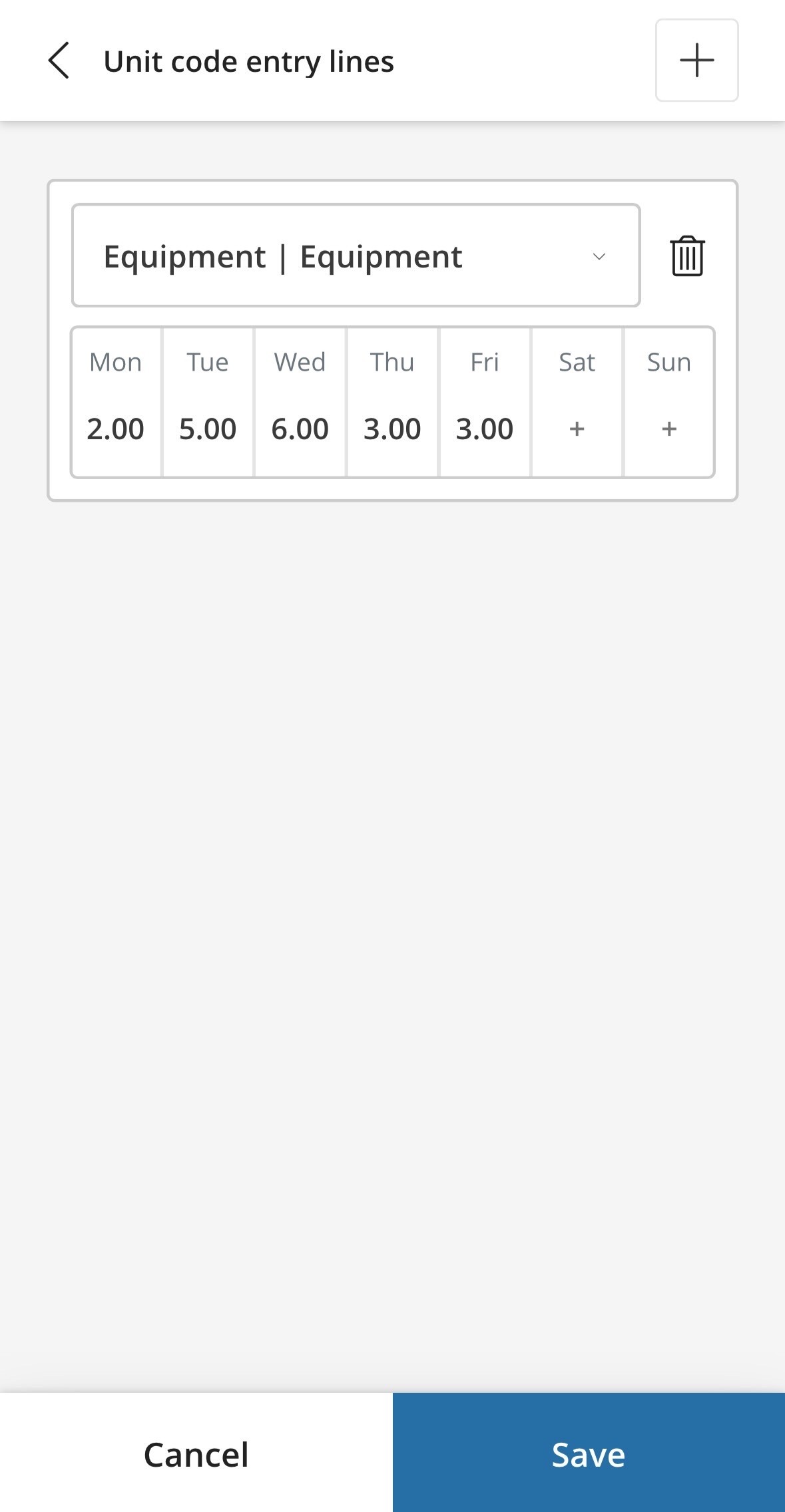Viewport: 785px width, 1512px height.
Task: Edit Tuesday's 5.00 value
Action: 208,429
